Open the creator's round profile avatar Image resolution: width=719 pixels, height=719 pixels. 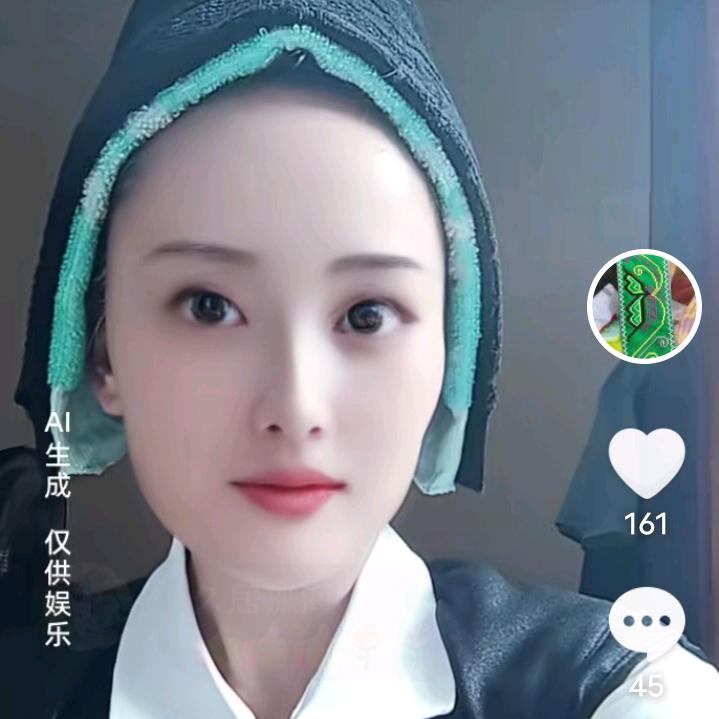click(644, 306)
